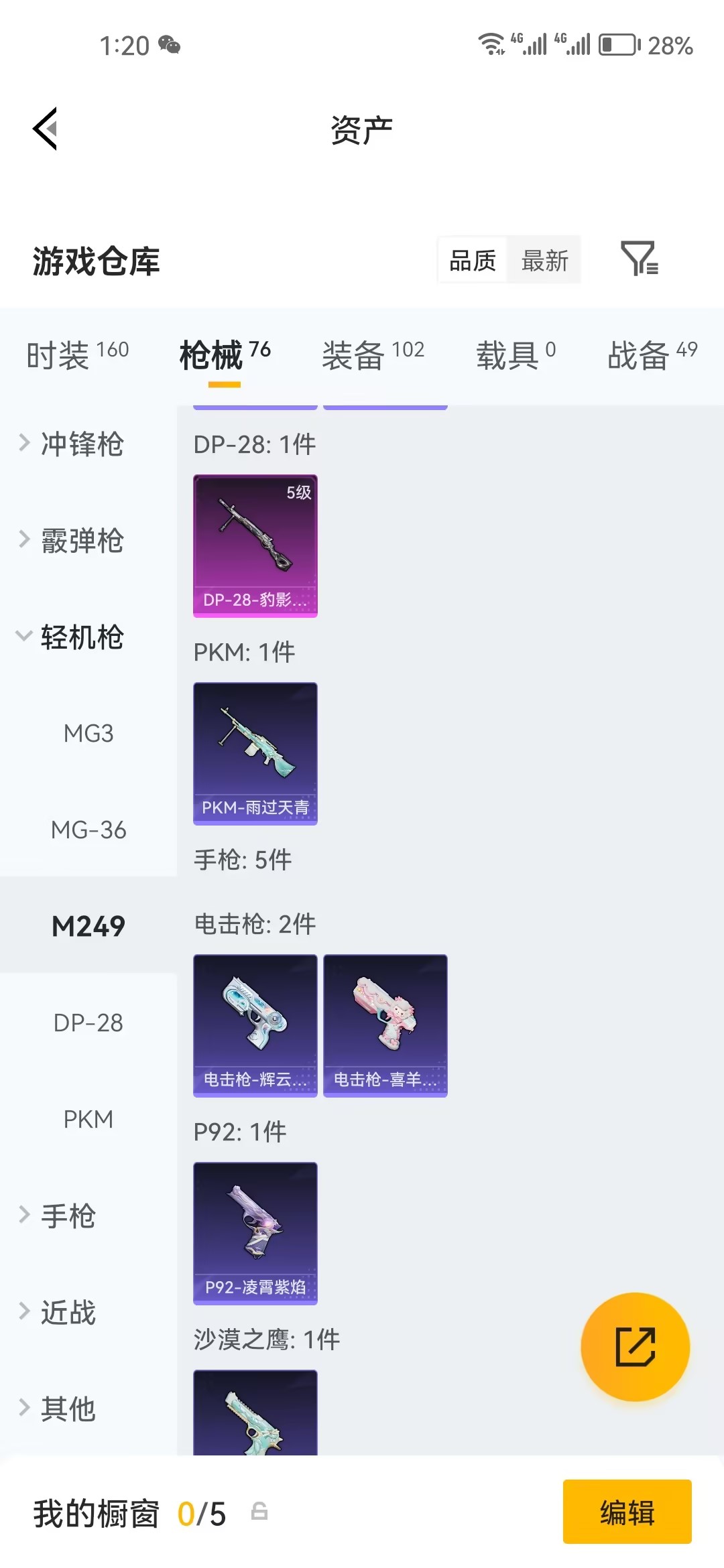Viewport: 724px width, 1568px height.
Task: Tap the yellow share floating button
Action: tap(636, 1347)
